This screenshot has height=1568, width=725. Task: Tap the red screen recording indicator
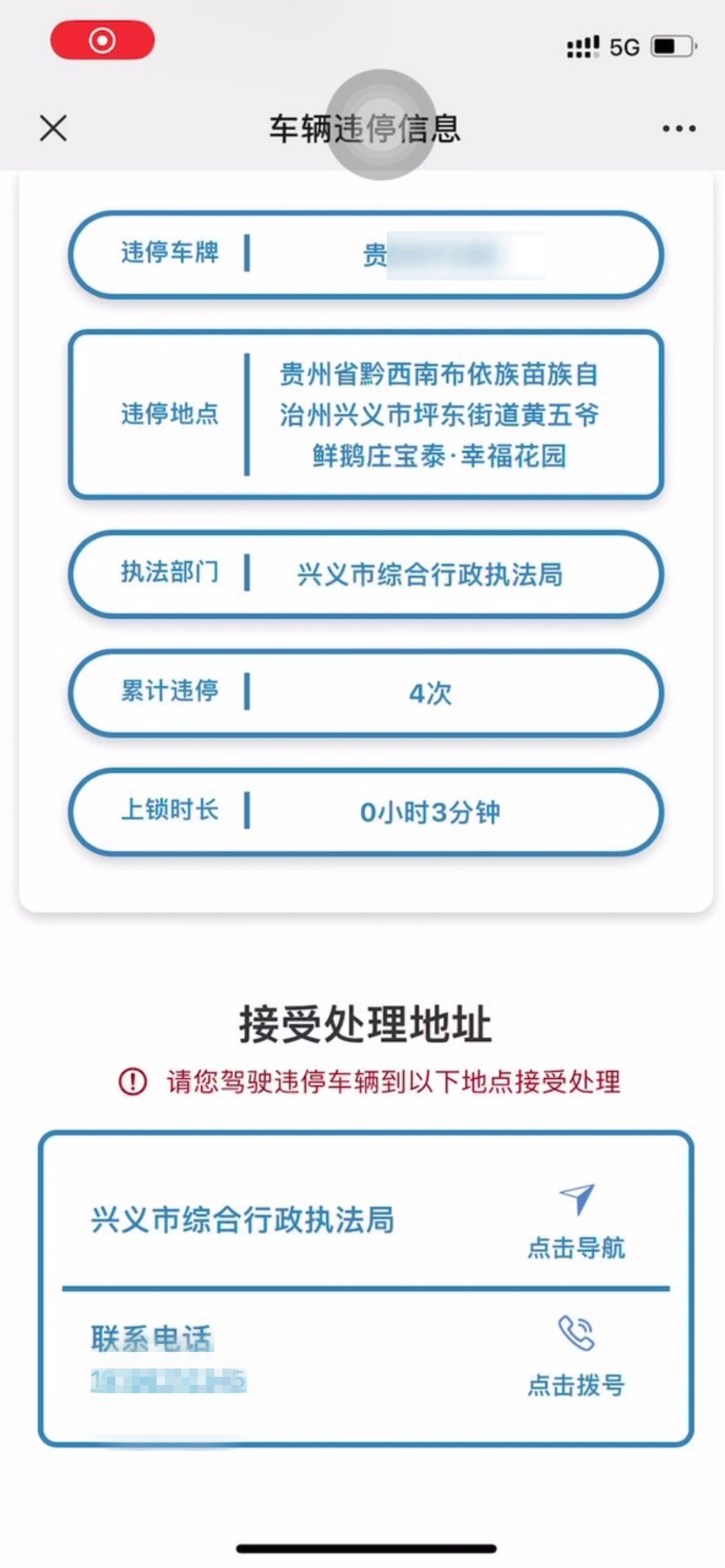click(102, 40)
